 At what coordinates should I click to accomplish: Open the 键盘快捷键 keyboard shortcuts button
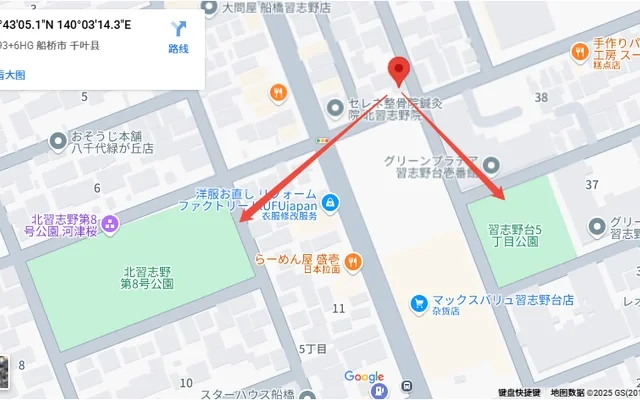point(519,393)
